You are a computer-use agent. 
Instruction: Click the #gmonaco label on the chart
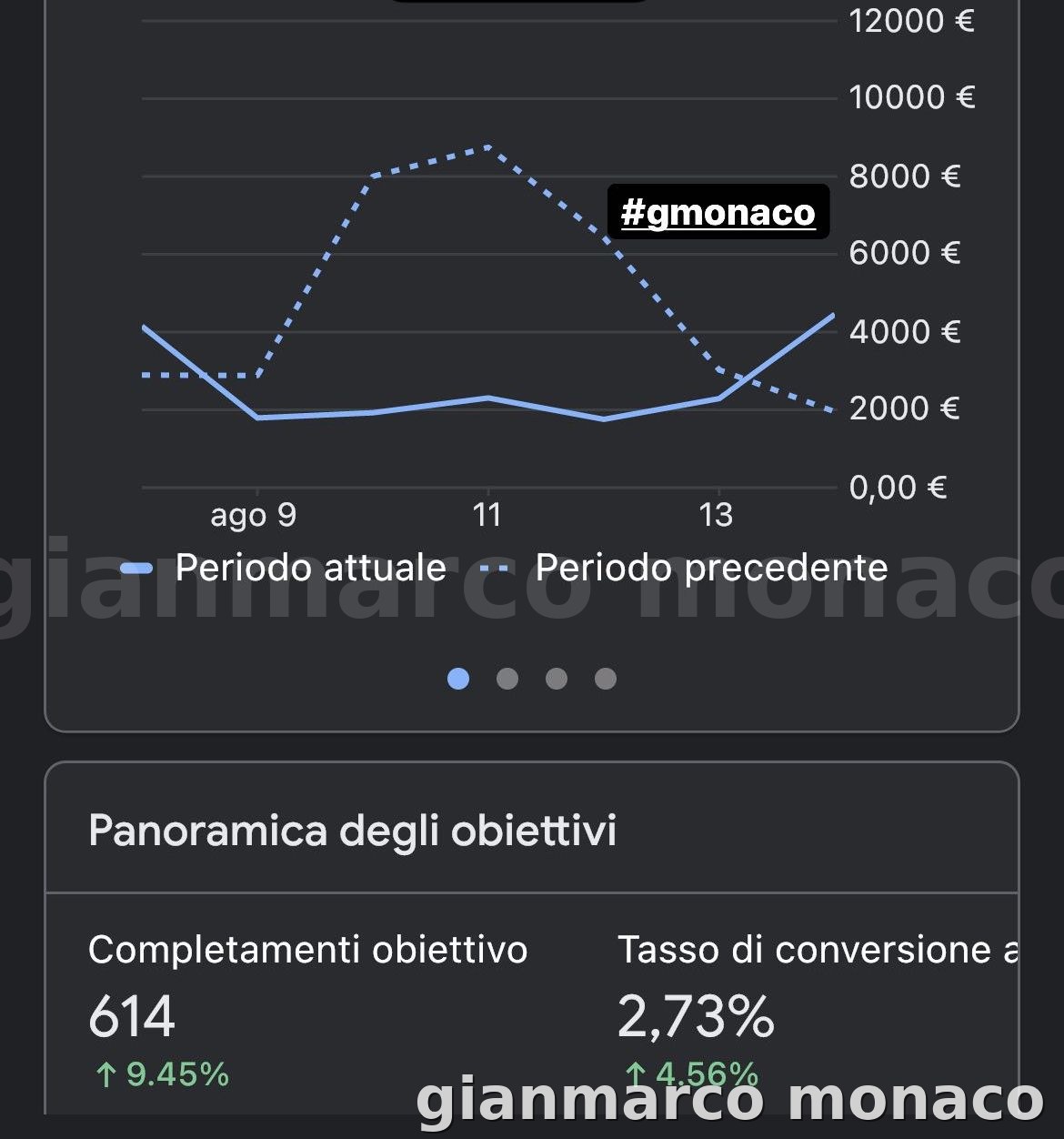pos(718,214)
